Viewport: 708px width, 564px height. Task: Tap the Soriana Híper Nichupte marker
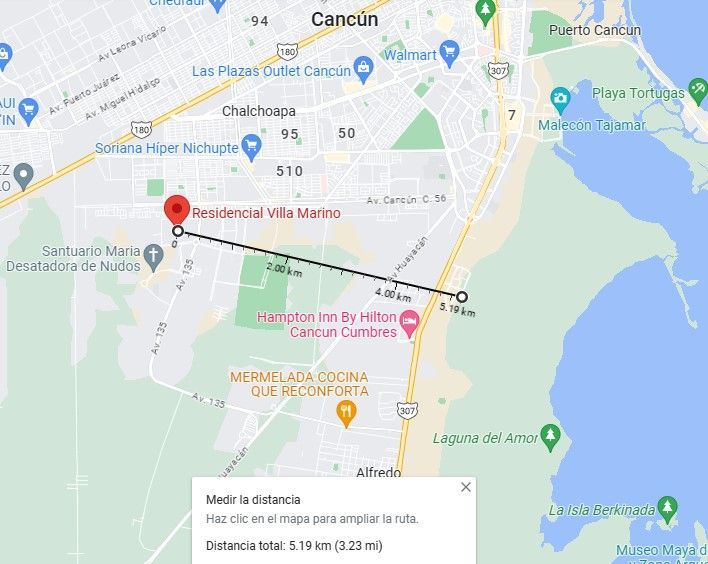pos(252,147)
